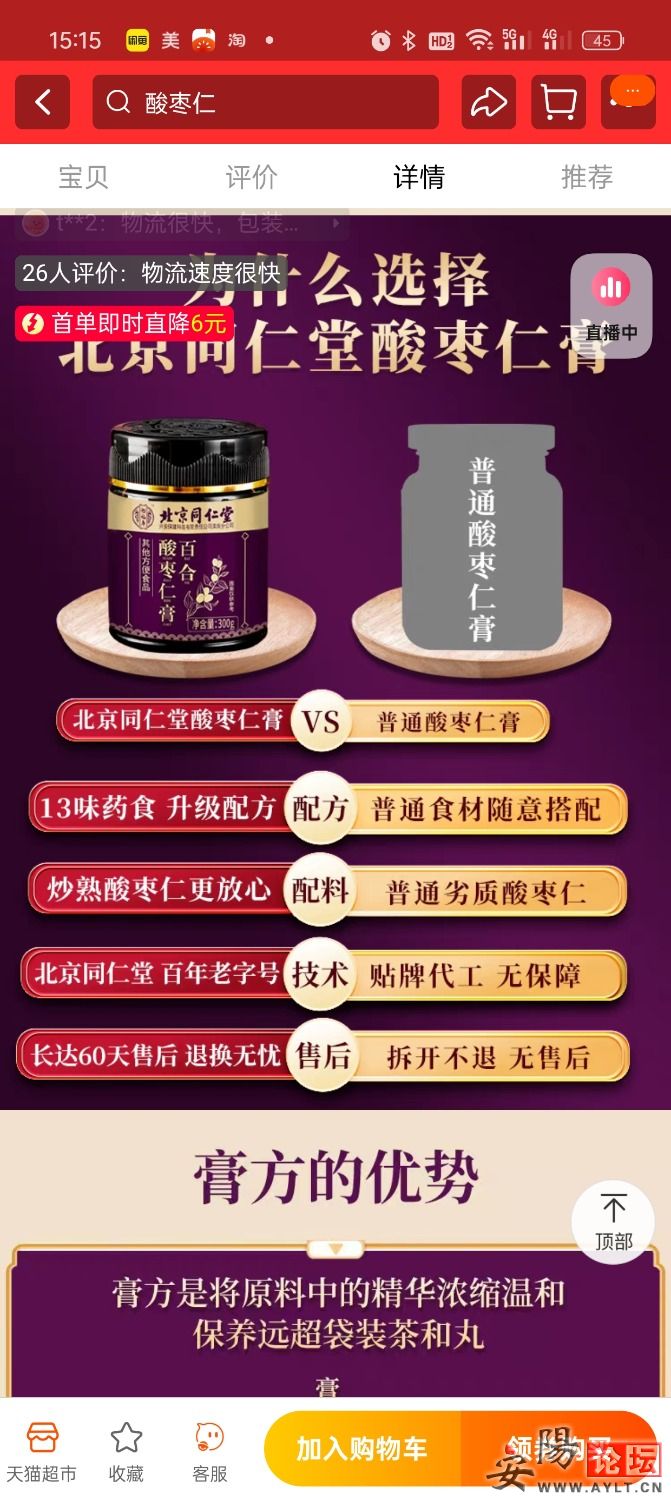Open 天猫超市 store

tap(41, 1452)
